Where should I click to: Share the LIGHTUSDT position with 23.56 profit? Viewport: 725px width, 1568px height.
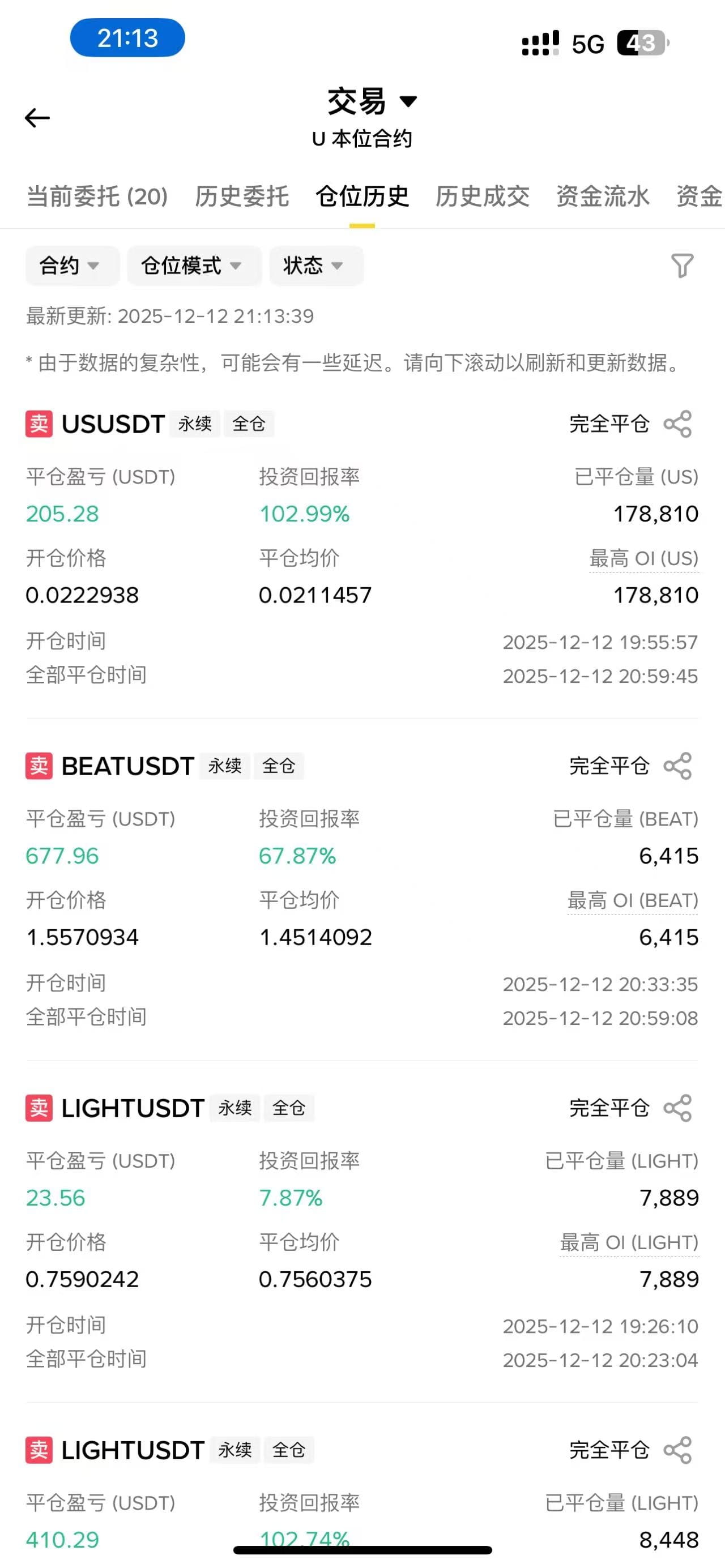pyautogui.click(x=677, y=1108)
